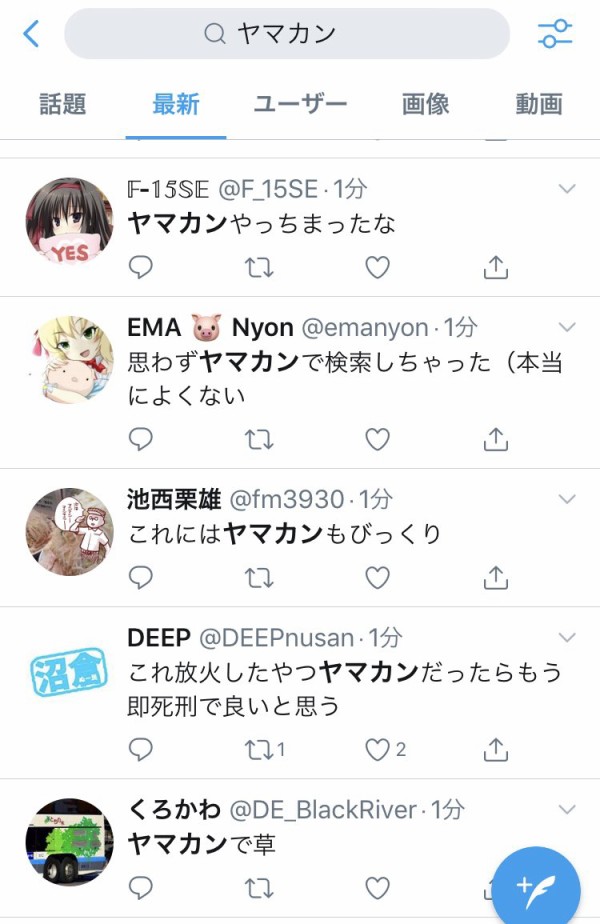Share DEEP's tweet

coord(495,749)
